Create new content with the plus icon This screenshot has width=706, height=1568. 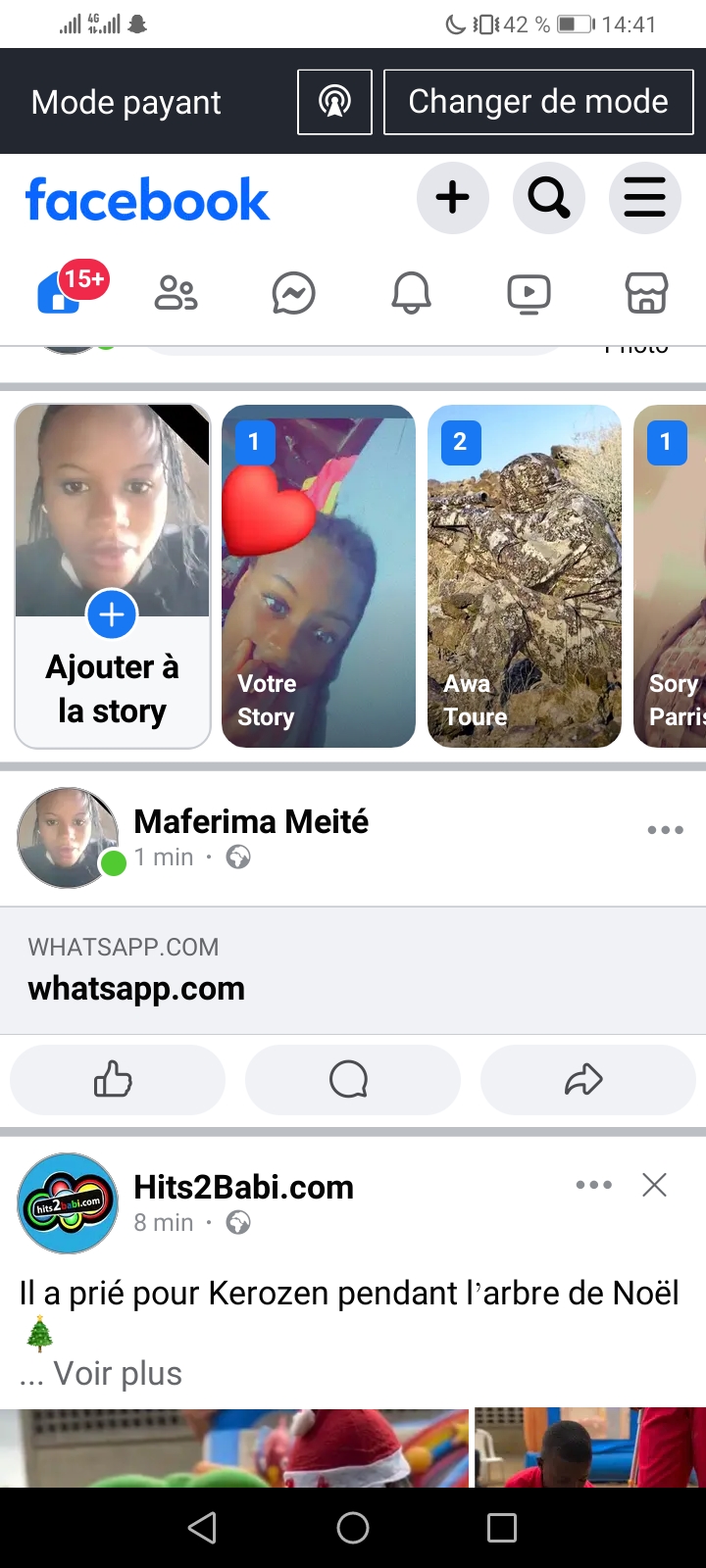453,198
